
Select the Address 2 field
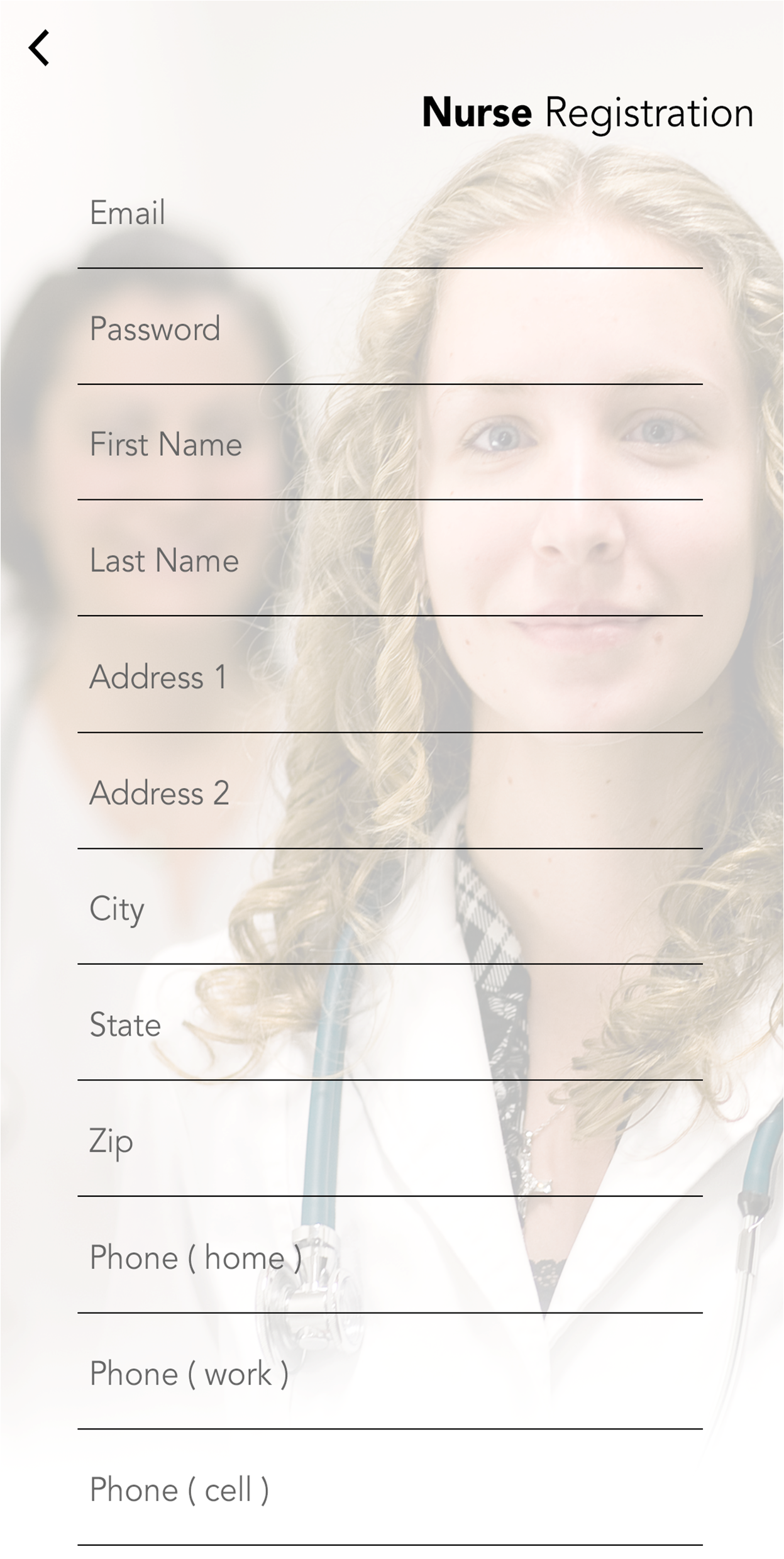click(390, 793)
